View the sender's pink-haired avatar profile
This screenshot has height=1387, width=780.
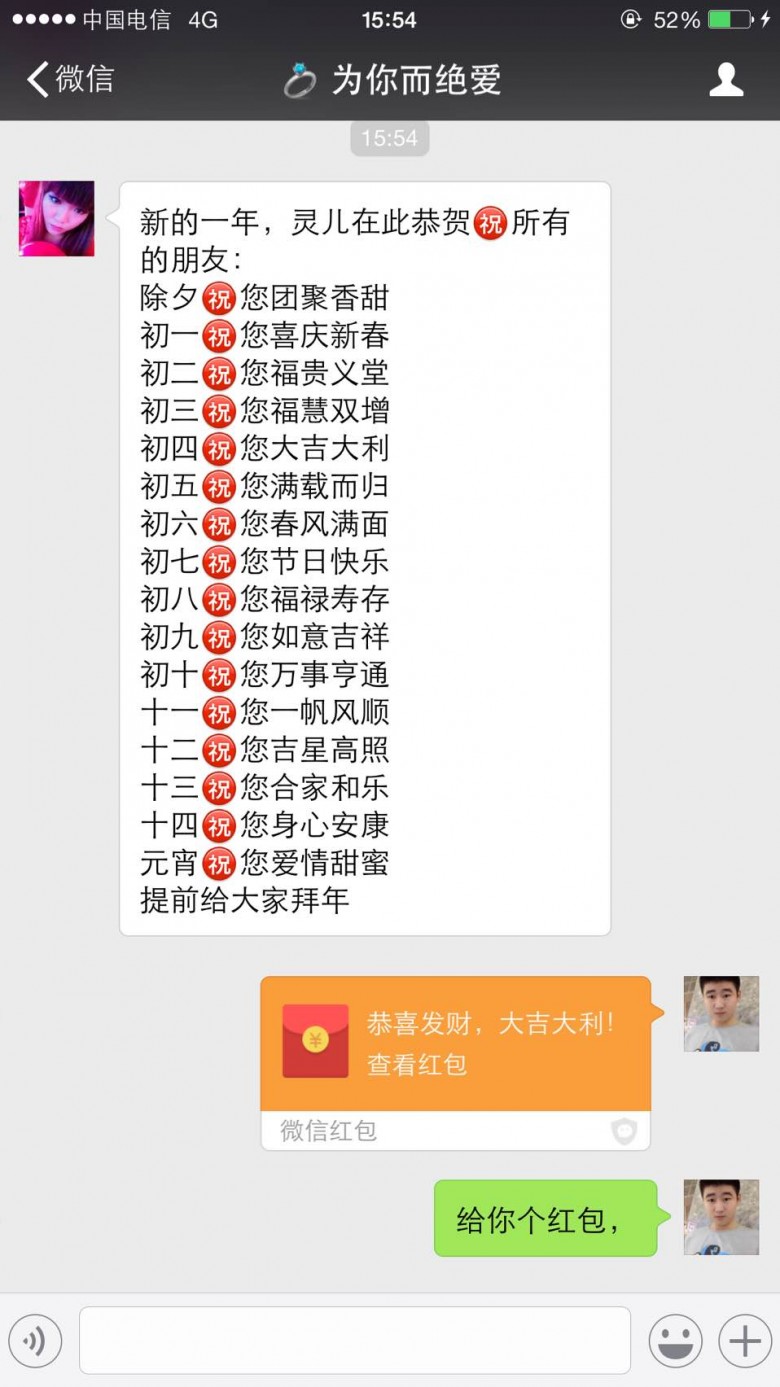[x=57, y=219]
